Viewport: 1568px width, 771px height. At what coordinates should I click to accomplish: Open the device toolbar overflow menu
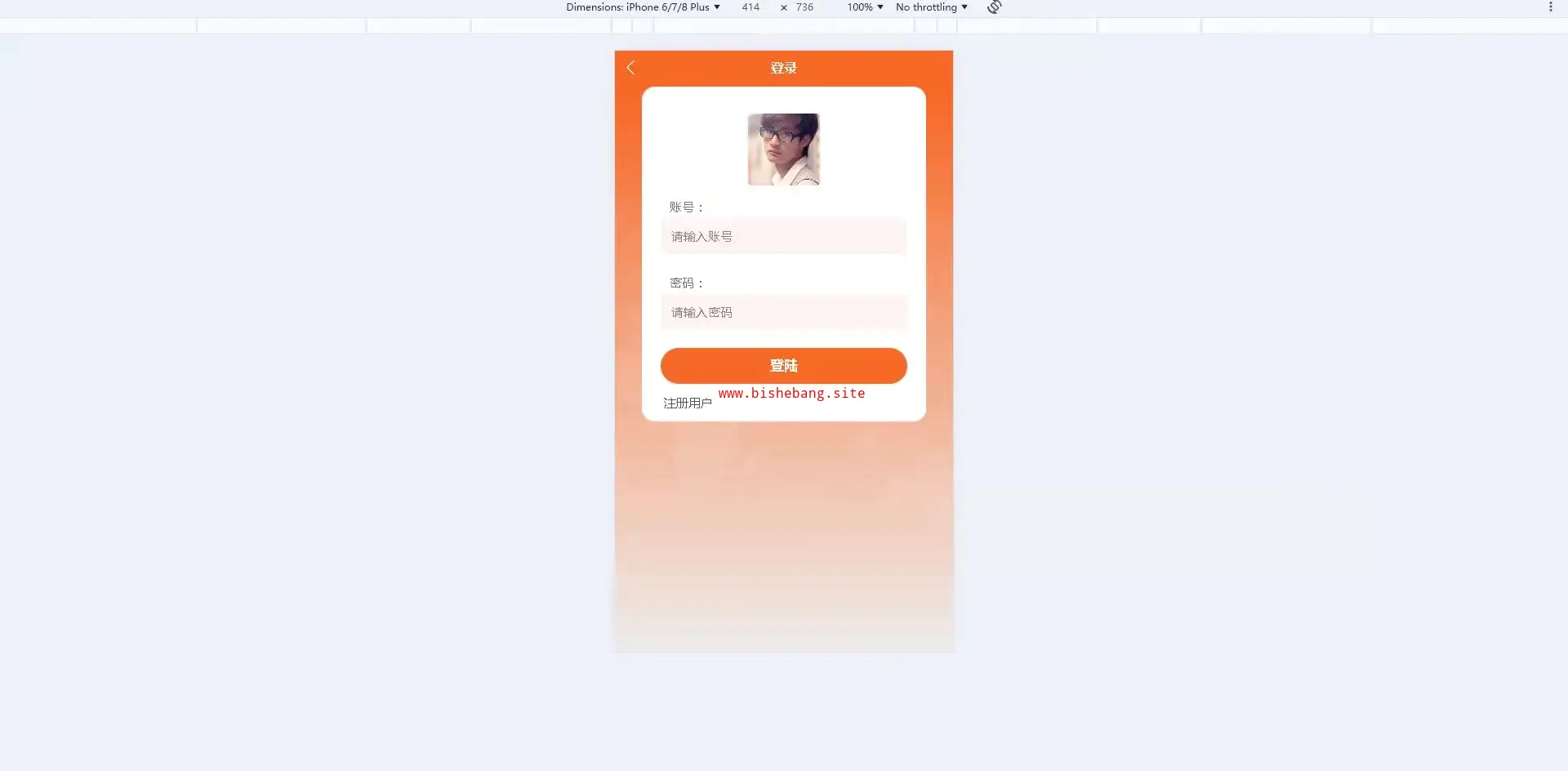[x=1550, y=7]
